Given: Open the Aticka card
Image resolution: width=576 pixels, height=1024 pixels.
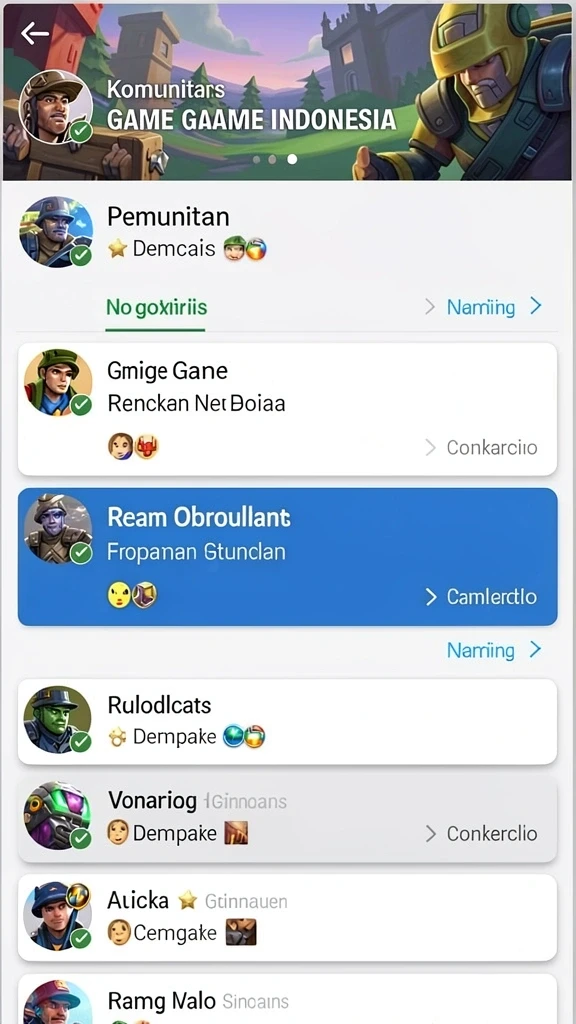Looking at the screenshot, I should 287,918.
